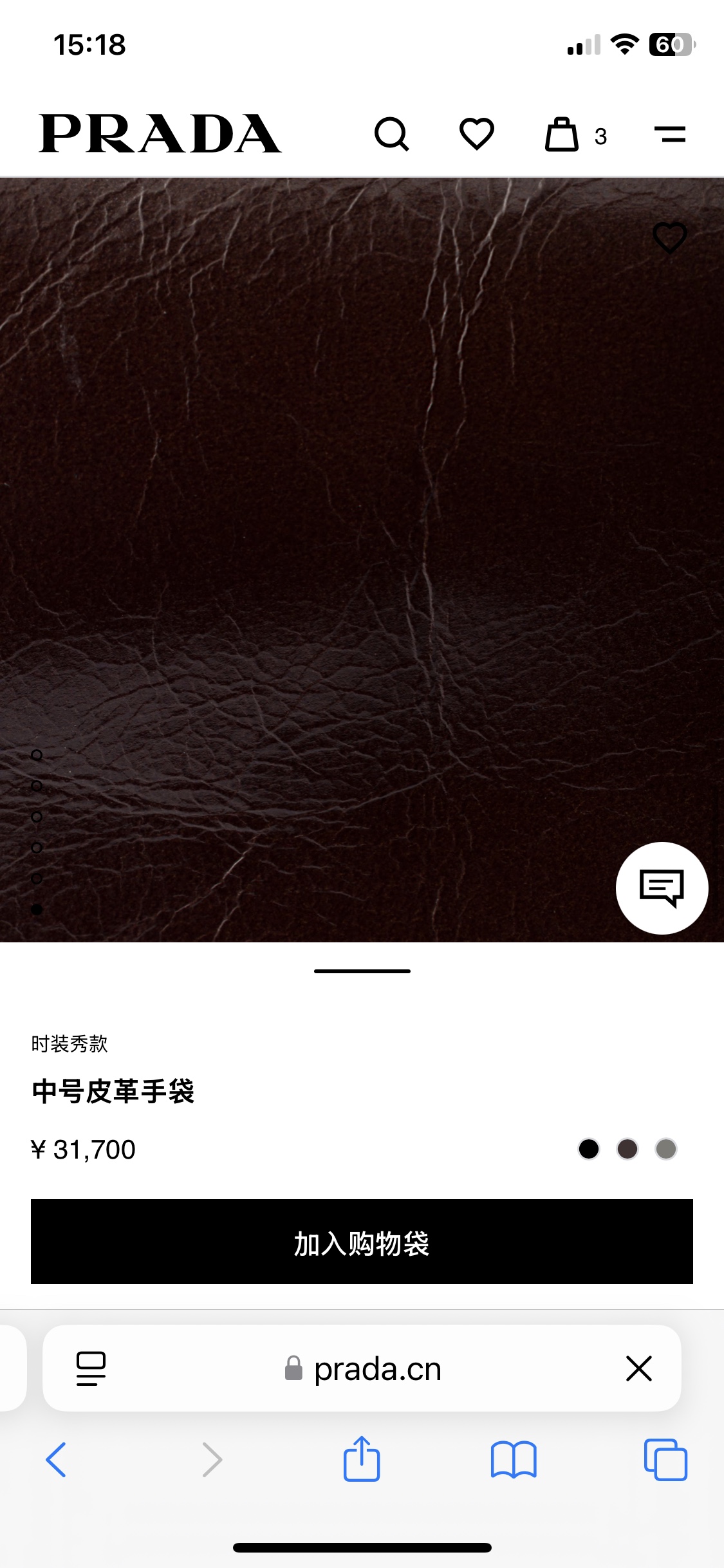
Task: Go back to the previous page
Action: pos(56,1459)
